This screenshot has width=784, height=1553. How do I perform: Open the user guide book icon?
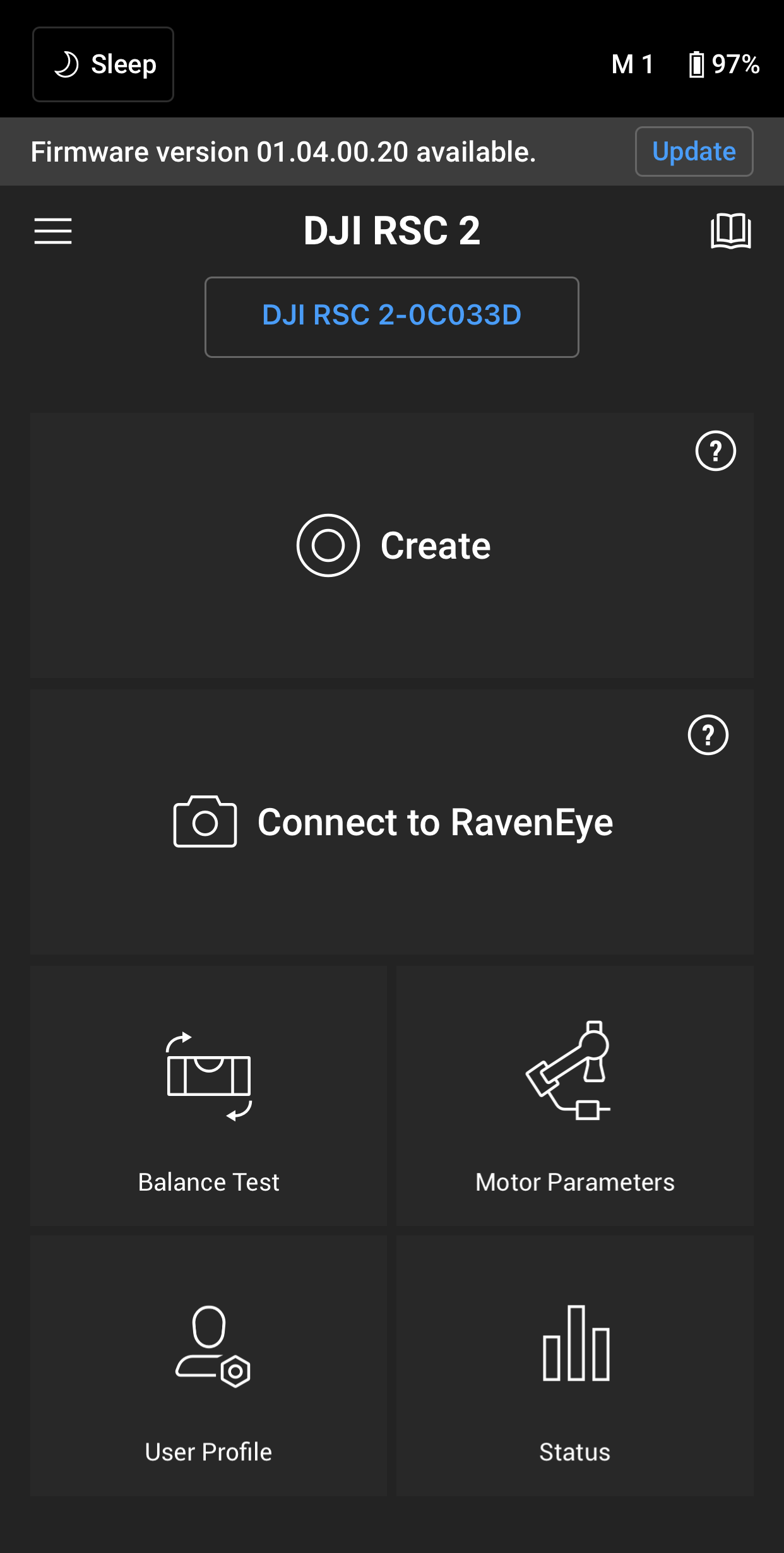click(730, 231)
